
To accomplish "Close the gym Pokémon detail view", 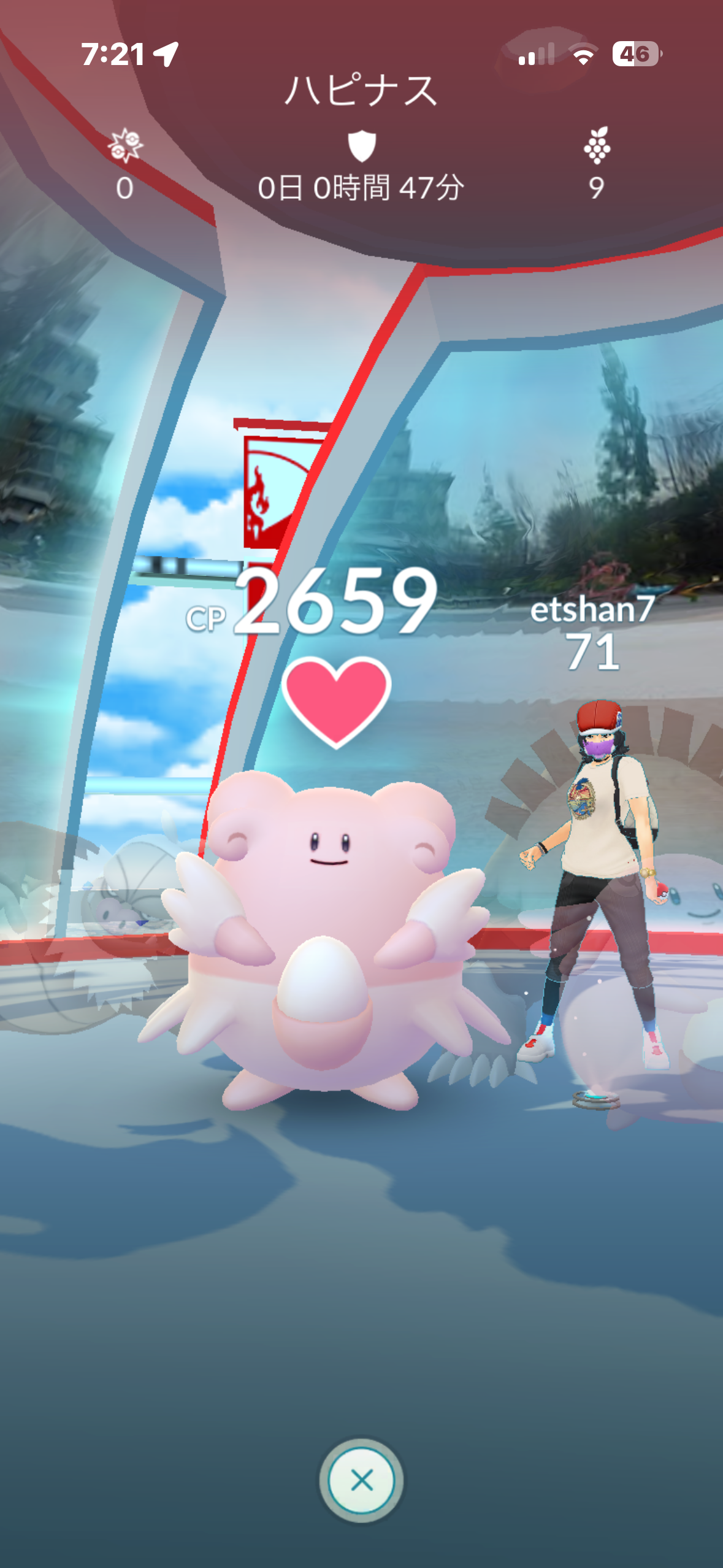I will [361, 1480].
